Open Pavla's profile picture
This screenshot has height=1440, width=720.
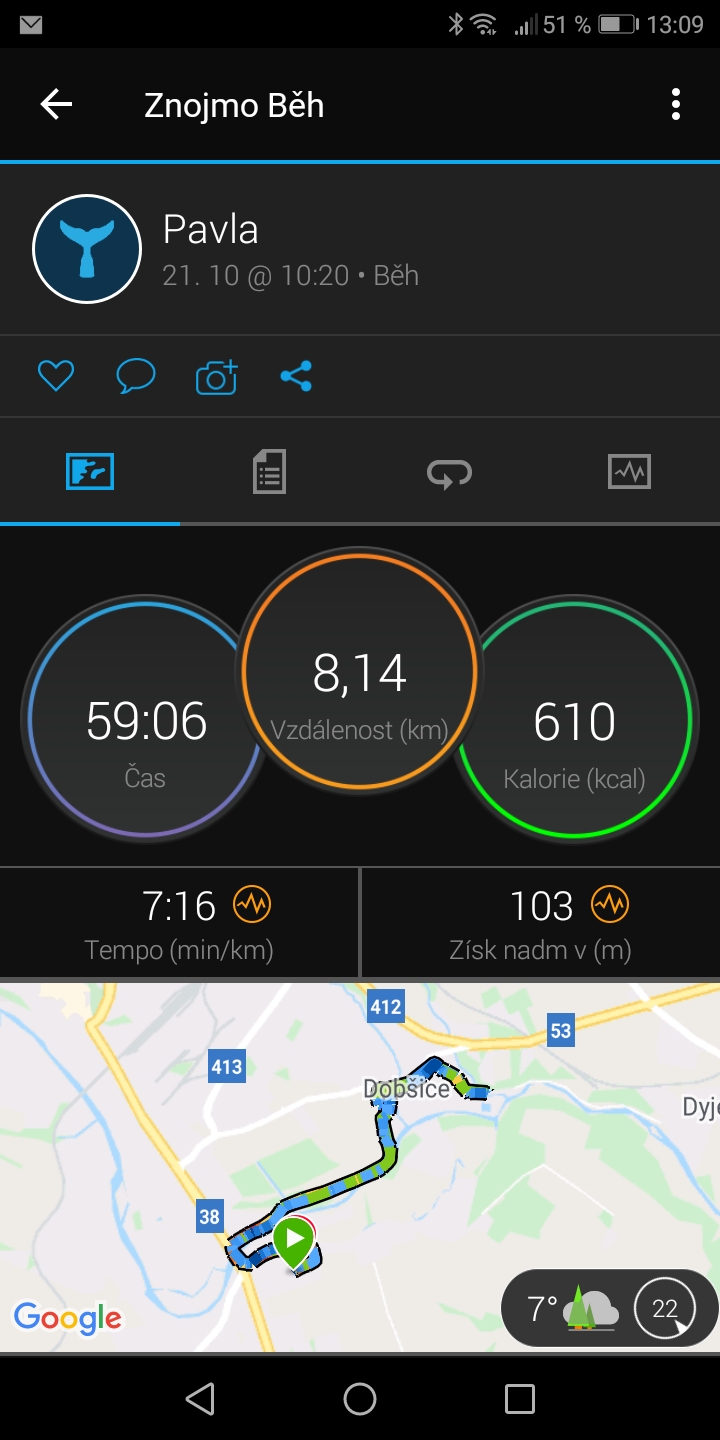tap(87, 249)
